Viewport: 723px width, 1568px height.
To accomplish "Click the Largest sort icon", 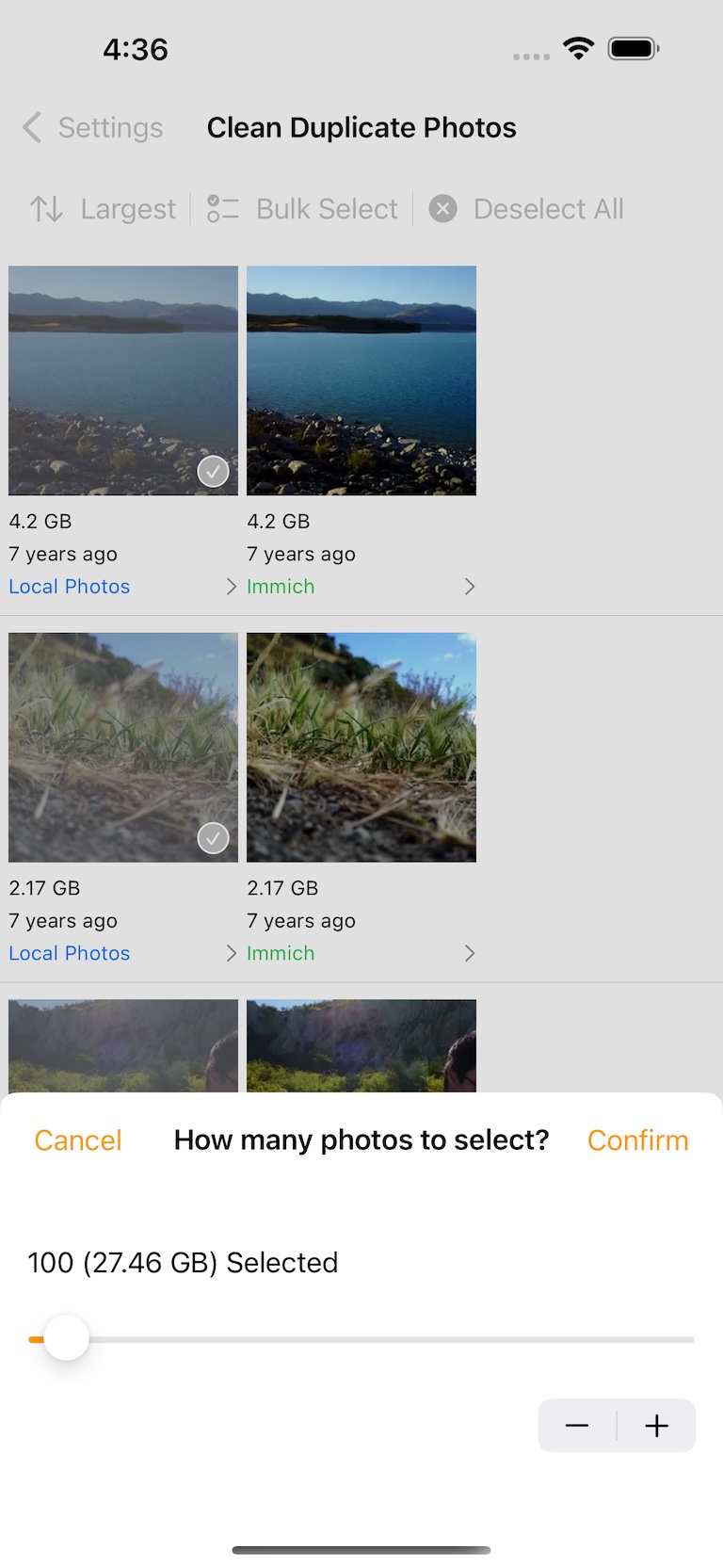I will (x=45, y=208).
